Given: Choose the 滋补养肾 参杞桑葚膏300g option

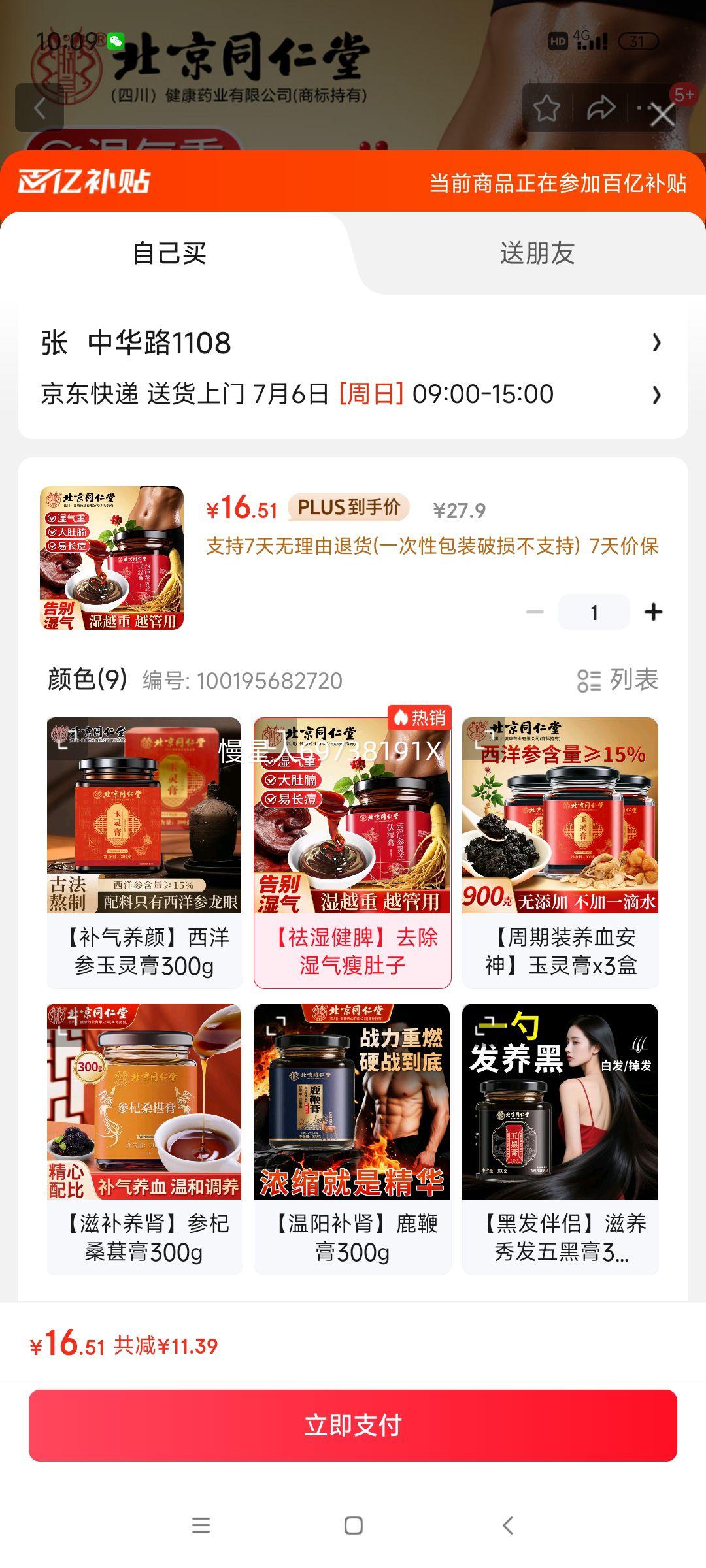Looking at the screenshot, I should point(144,1138).
